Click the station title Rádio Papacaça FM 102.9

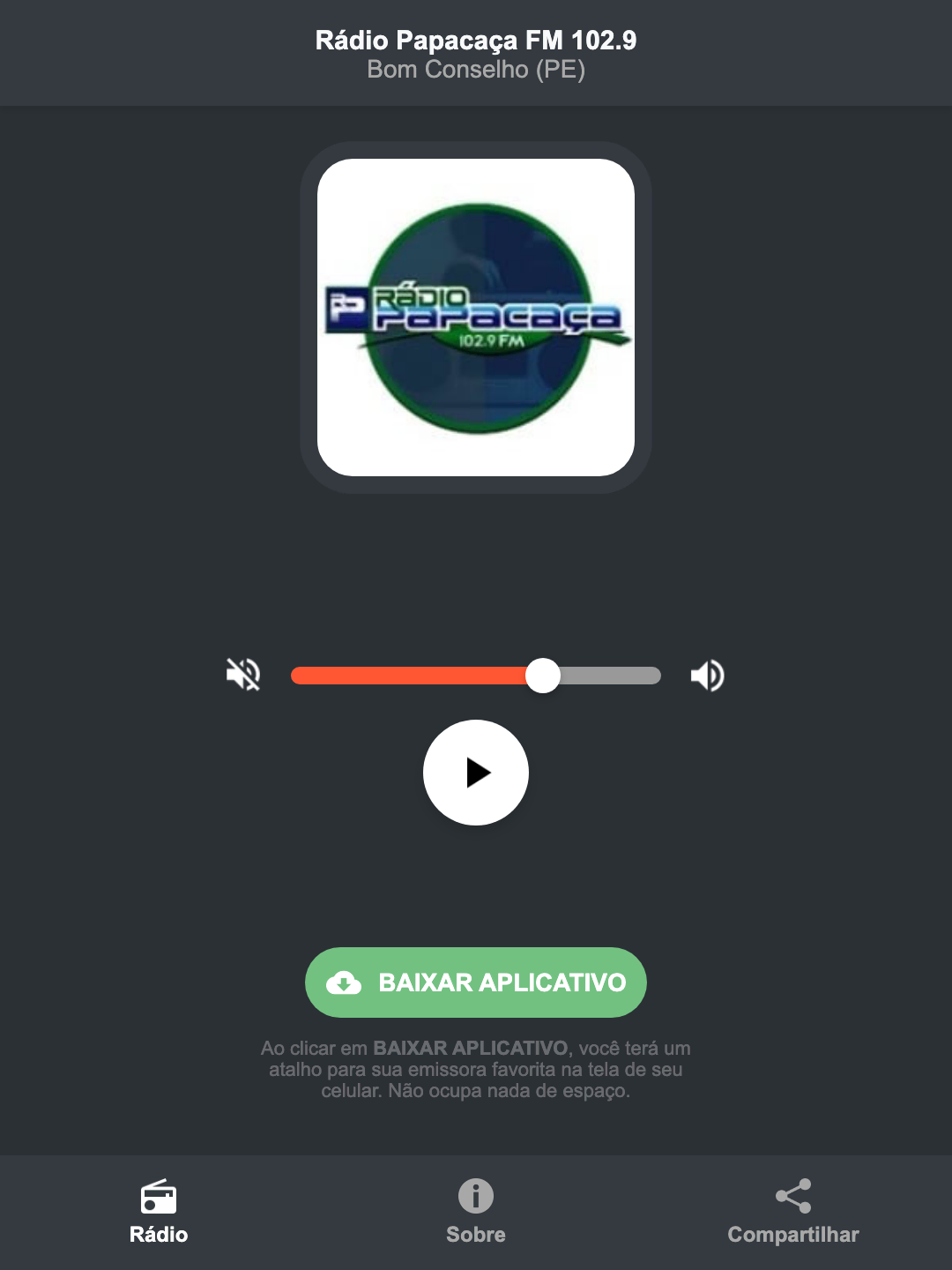475,39
